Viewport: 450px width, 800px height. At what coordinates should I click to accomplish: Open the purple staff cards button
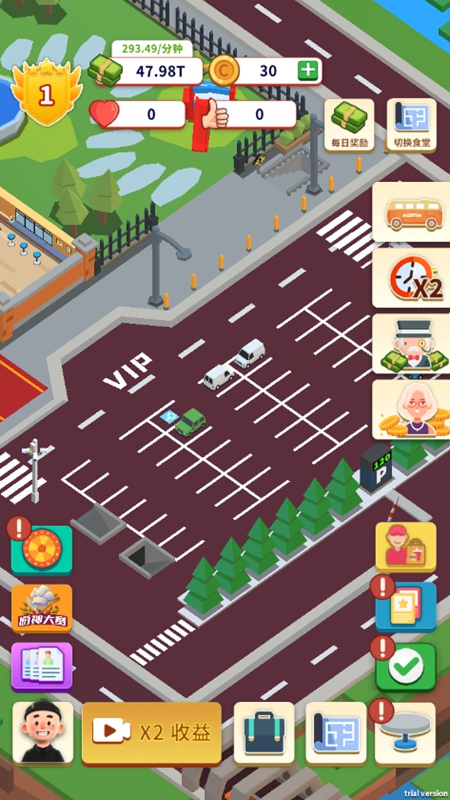[41, 666]
